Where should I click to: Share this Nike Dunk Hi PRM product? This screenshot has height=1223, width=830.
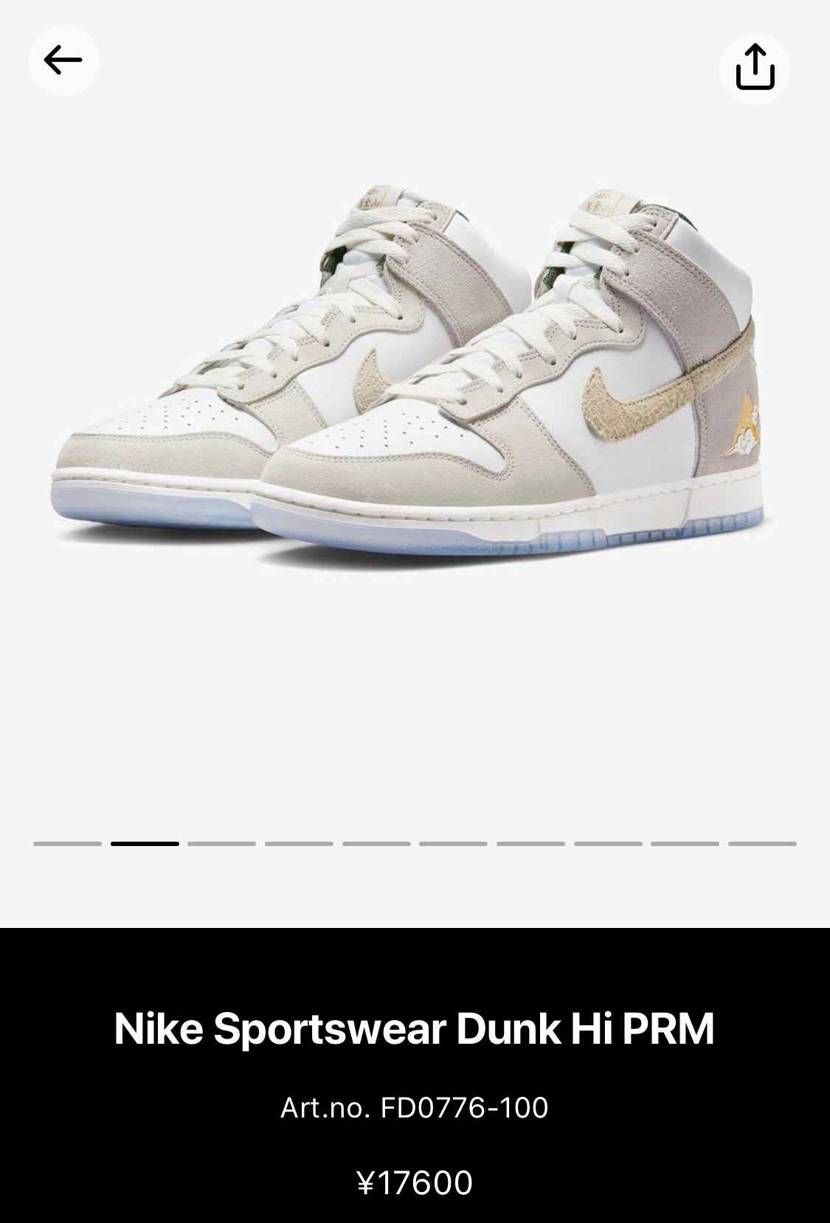point(755,67)
